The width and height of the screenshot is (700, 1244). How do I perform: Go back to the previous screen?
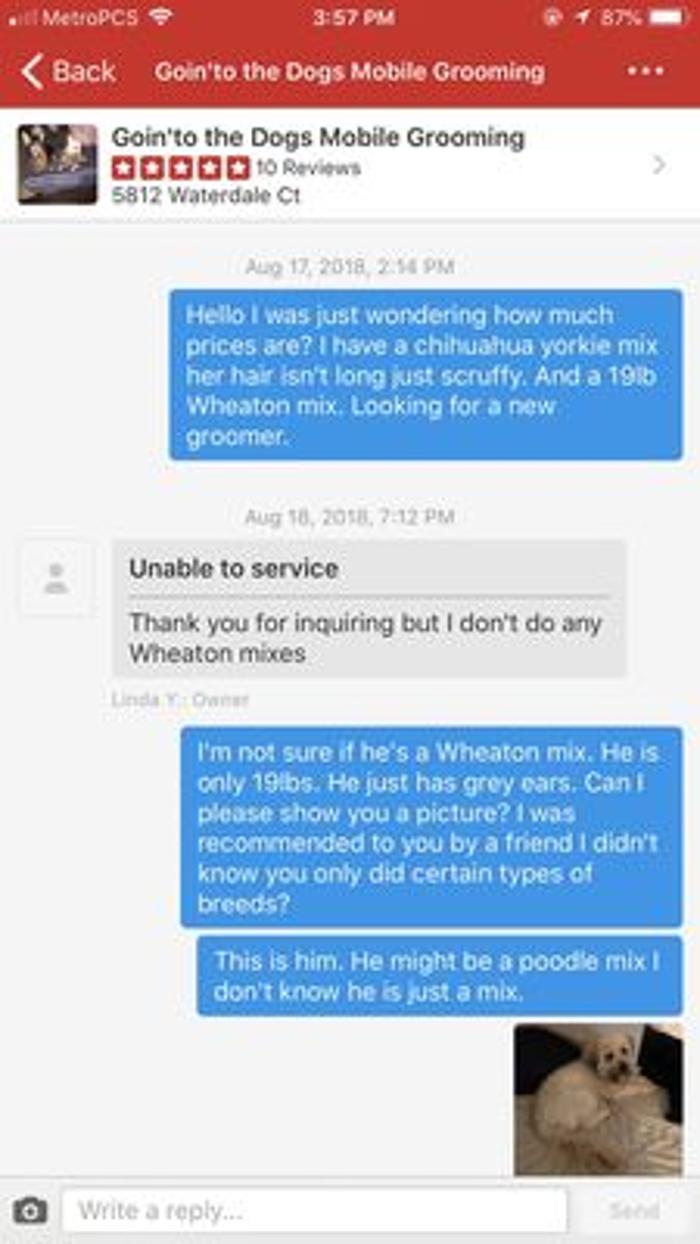pos(68,72)
